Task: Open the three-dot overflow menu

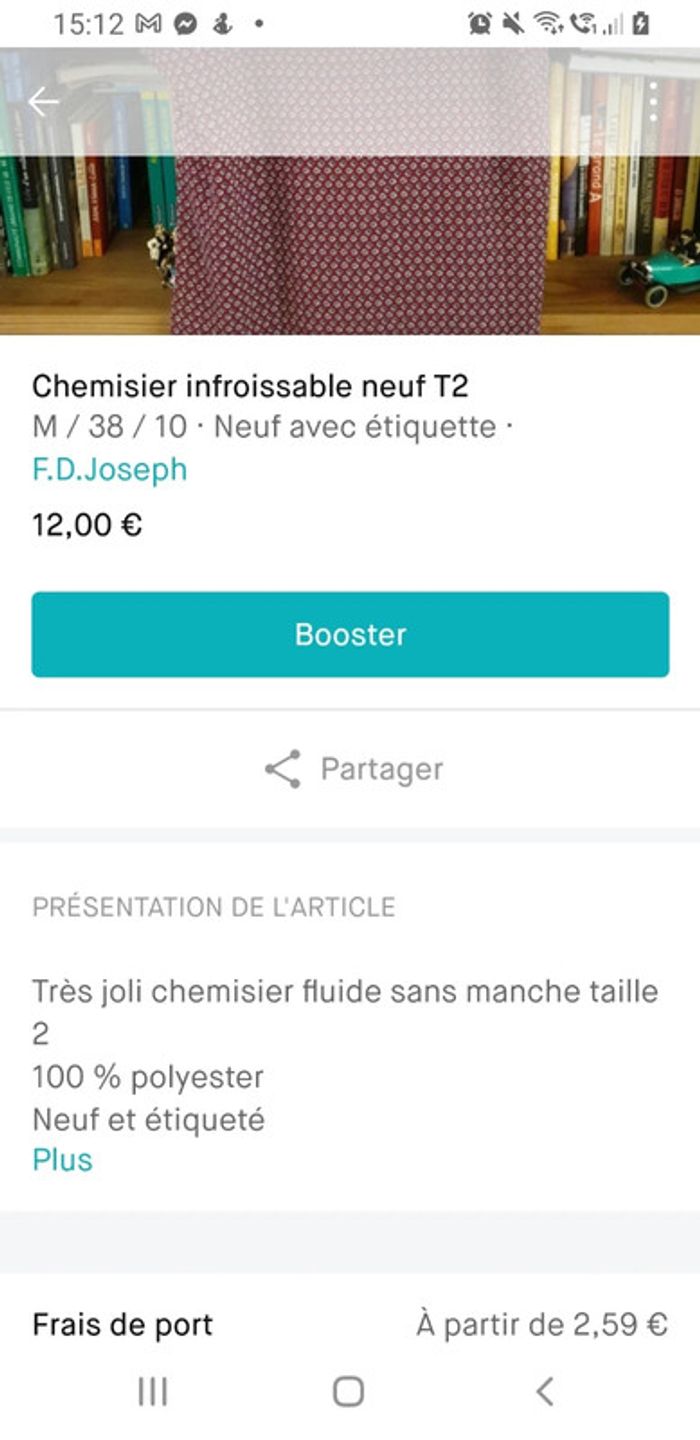Action: [653, 101]
